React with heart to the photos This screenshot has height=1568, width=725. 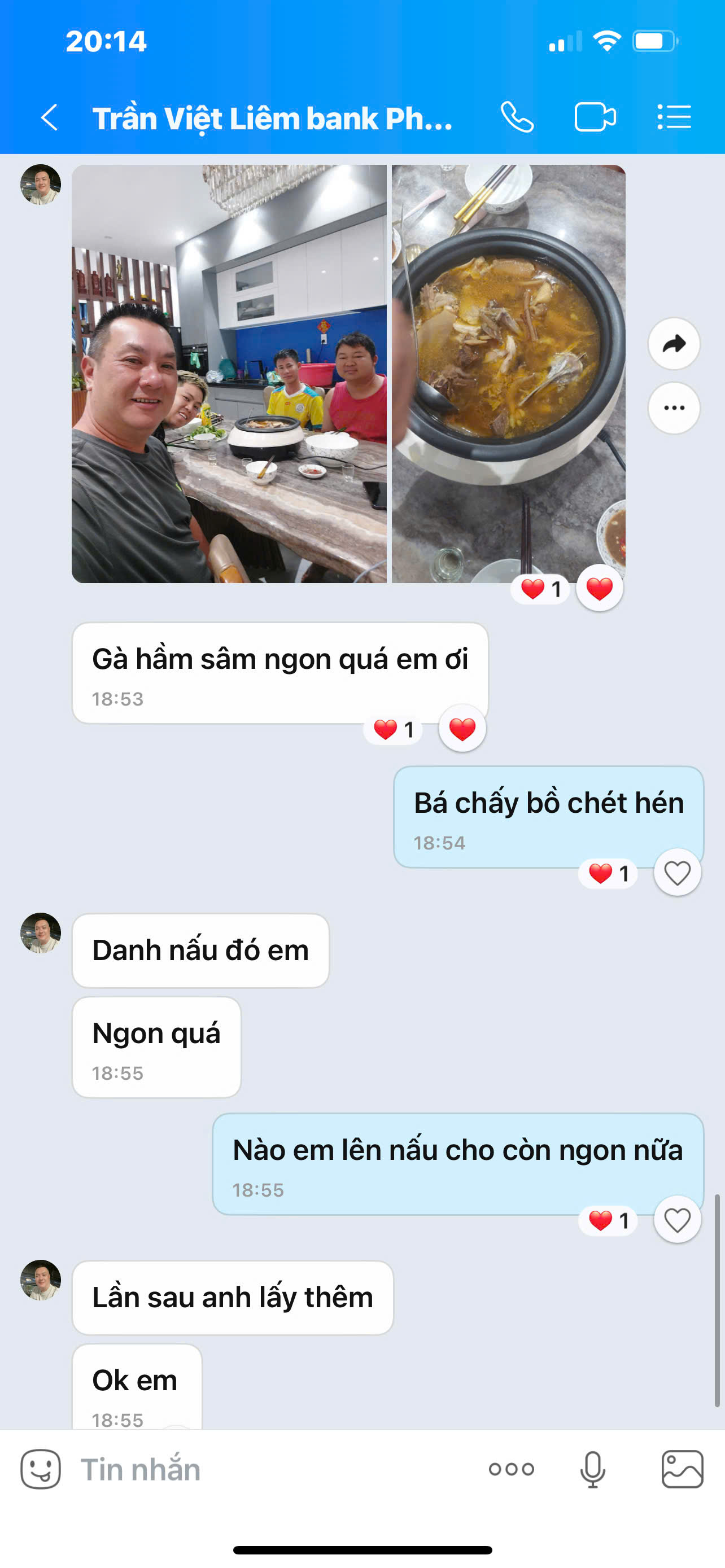pos(599,589)
